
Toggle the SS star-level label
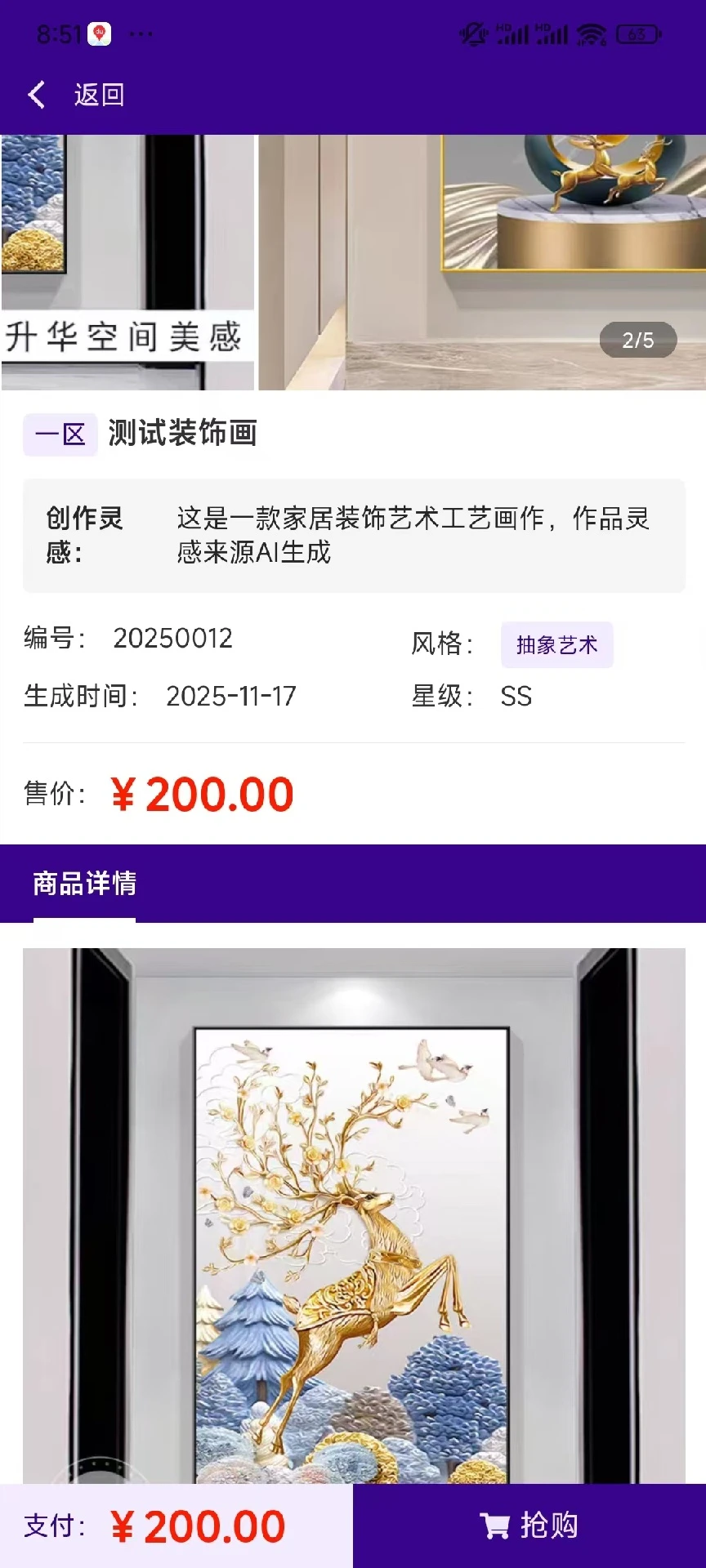click(x=517, y=697)
